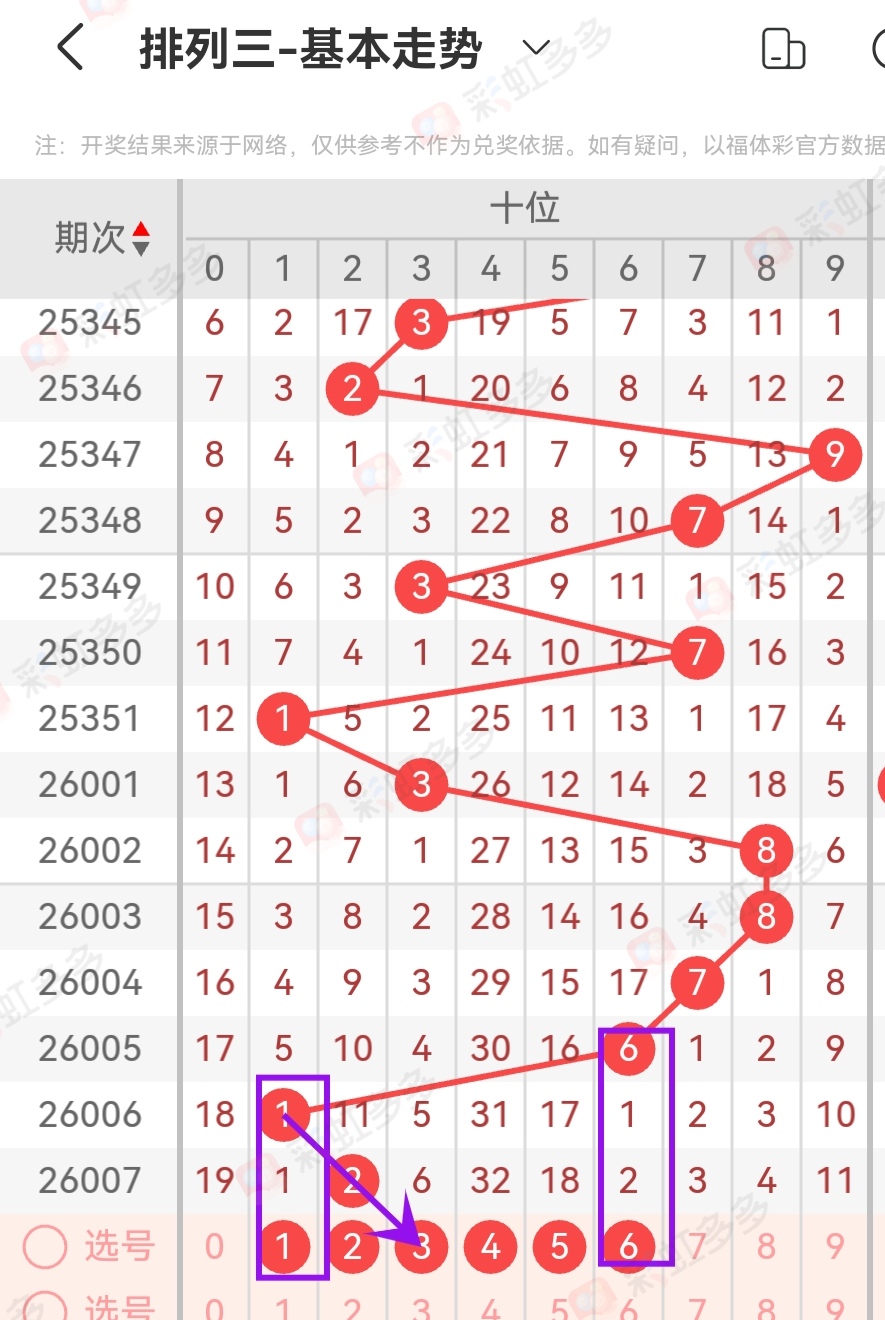Tap the back arrow icon

(x=69, y=46)
